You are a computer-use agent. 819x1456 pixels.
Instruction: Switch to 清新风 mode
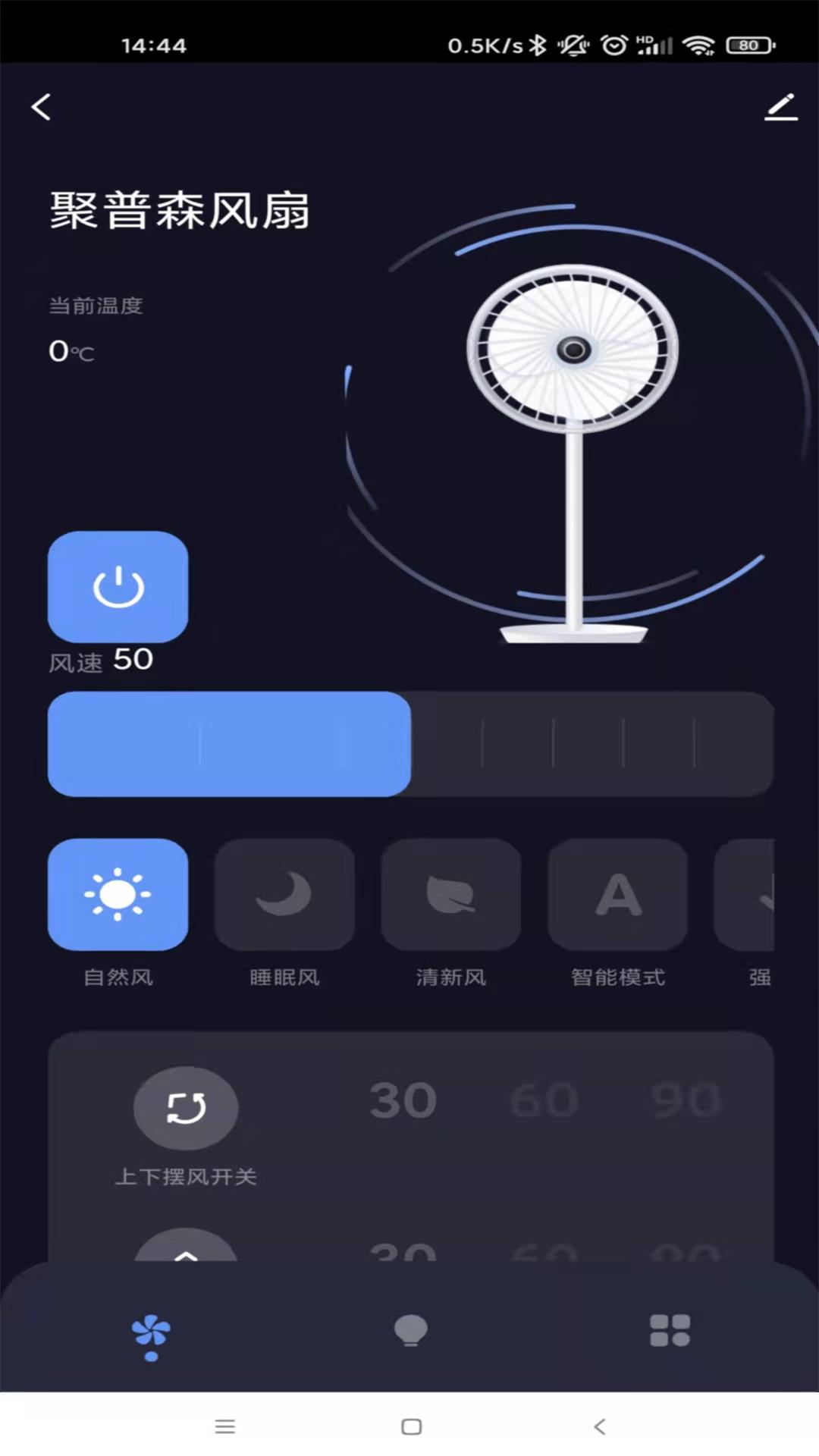coord(451,895)
